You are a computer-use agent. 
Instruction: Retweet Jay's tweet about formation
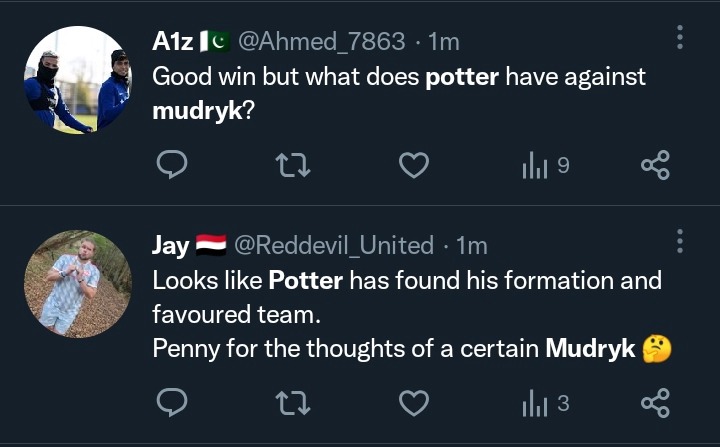(292, 403)
